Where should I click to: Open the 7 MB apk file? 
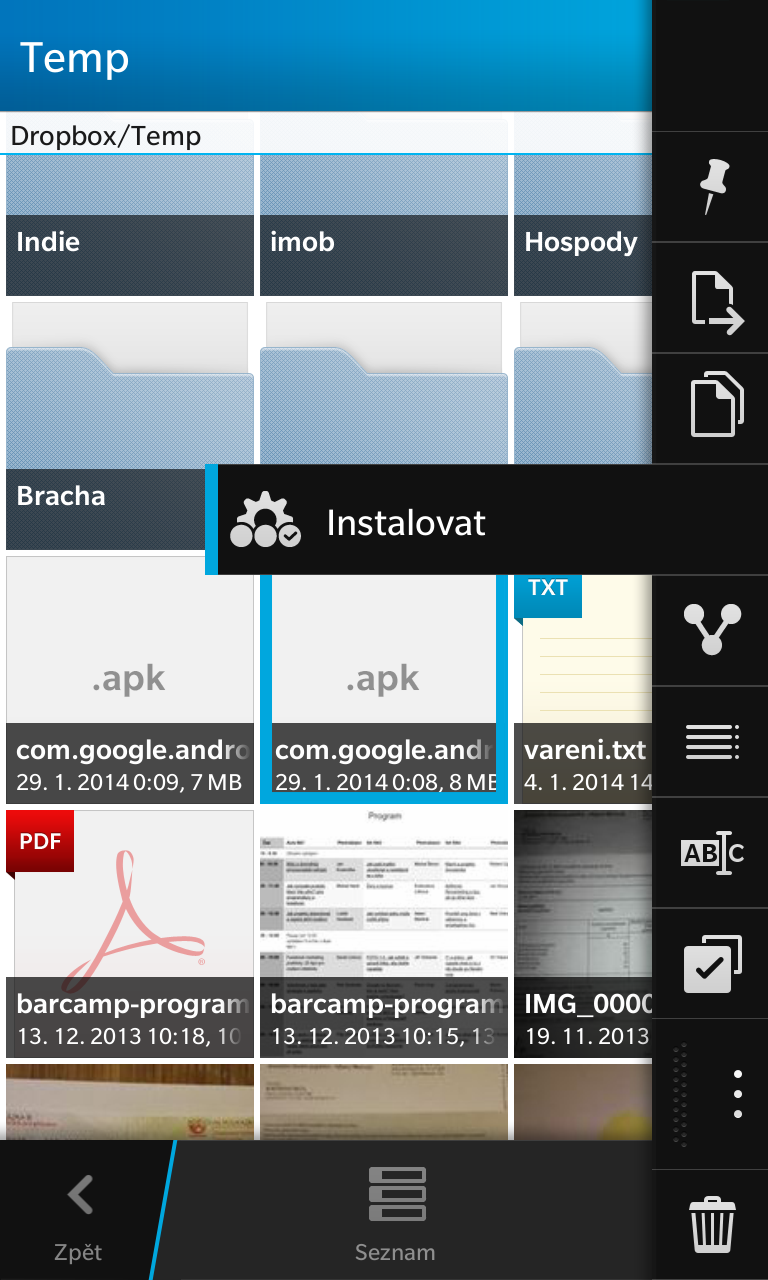pyautogui.click(x=130, y=680)
